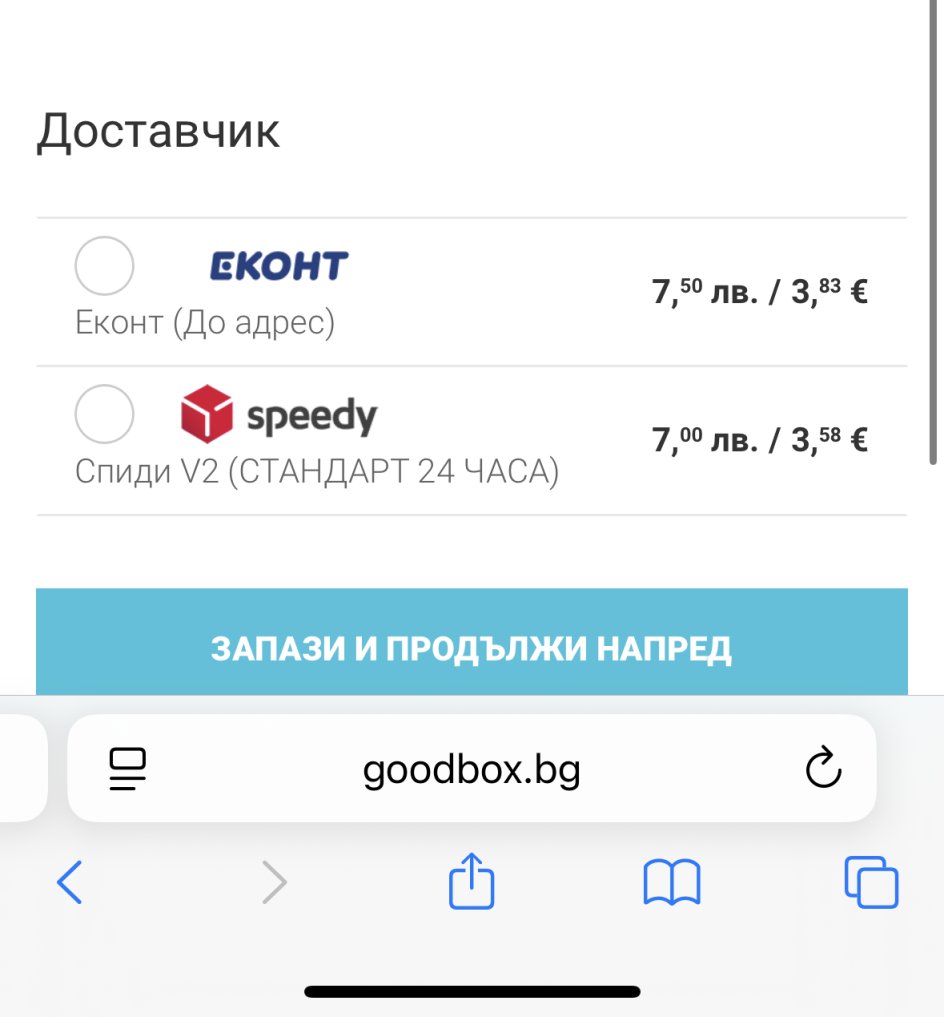
Task: Open the page reader menu icon
Action: [128, 769]
